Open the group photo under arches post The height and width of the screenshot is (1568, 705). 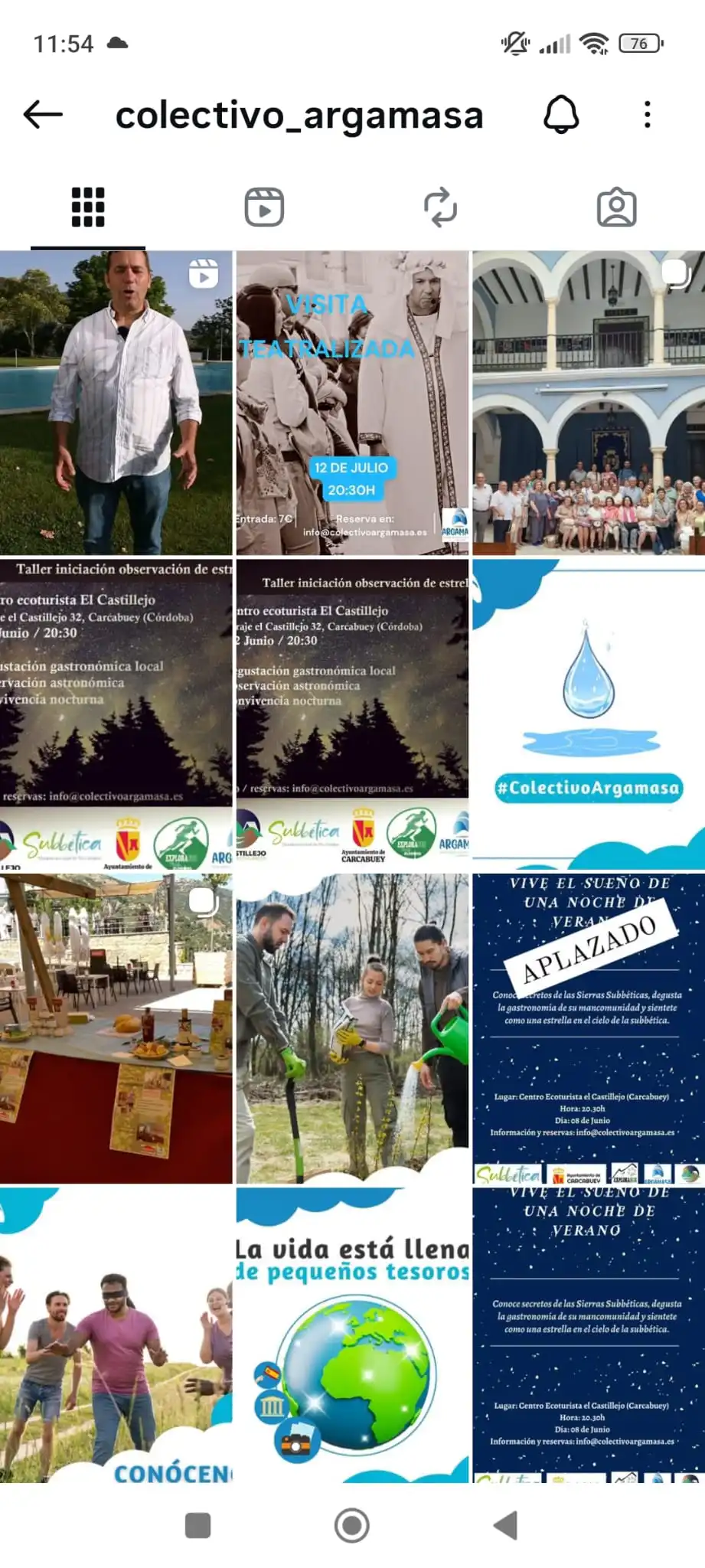point(588,403)
